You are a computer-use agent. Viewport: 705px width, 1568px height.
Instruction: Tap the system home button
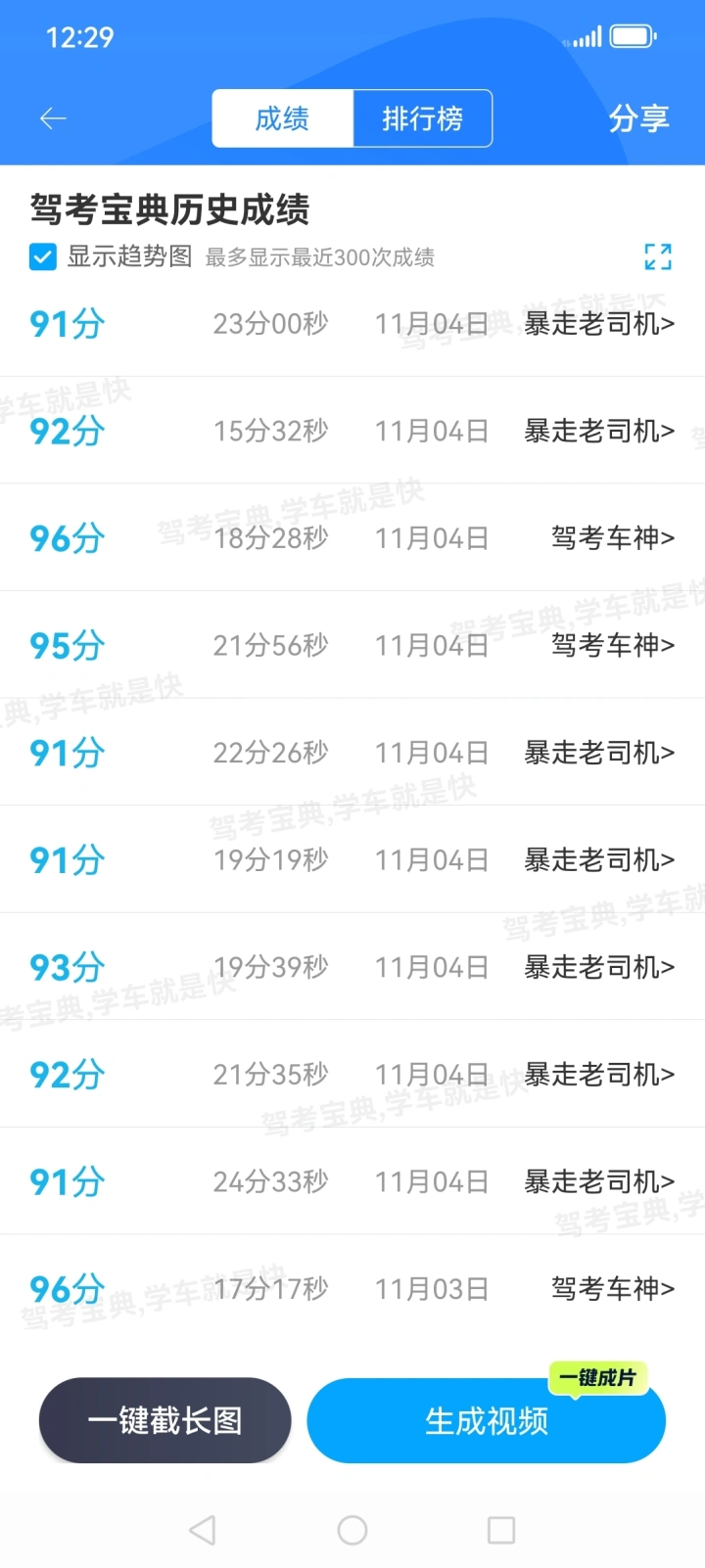pyautogui.click(x=352, y=1530)
